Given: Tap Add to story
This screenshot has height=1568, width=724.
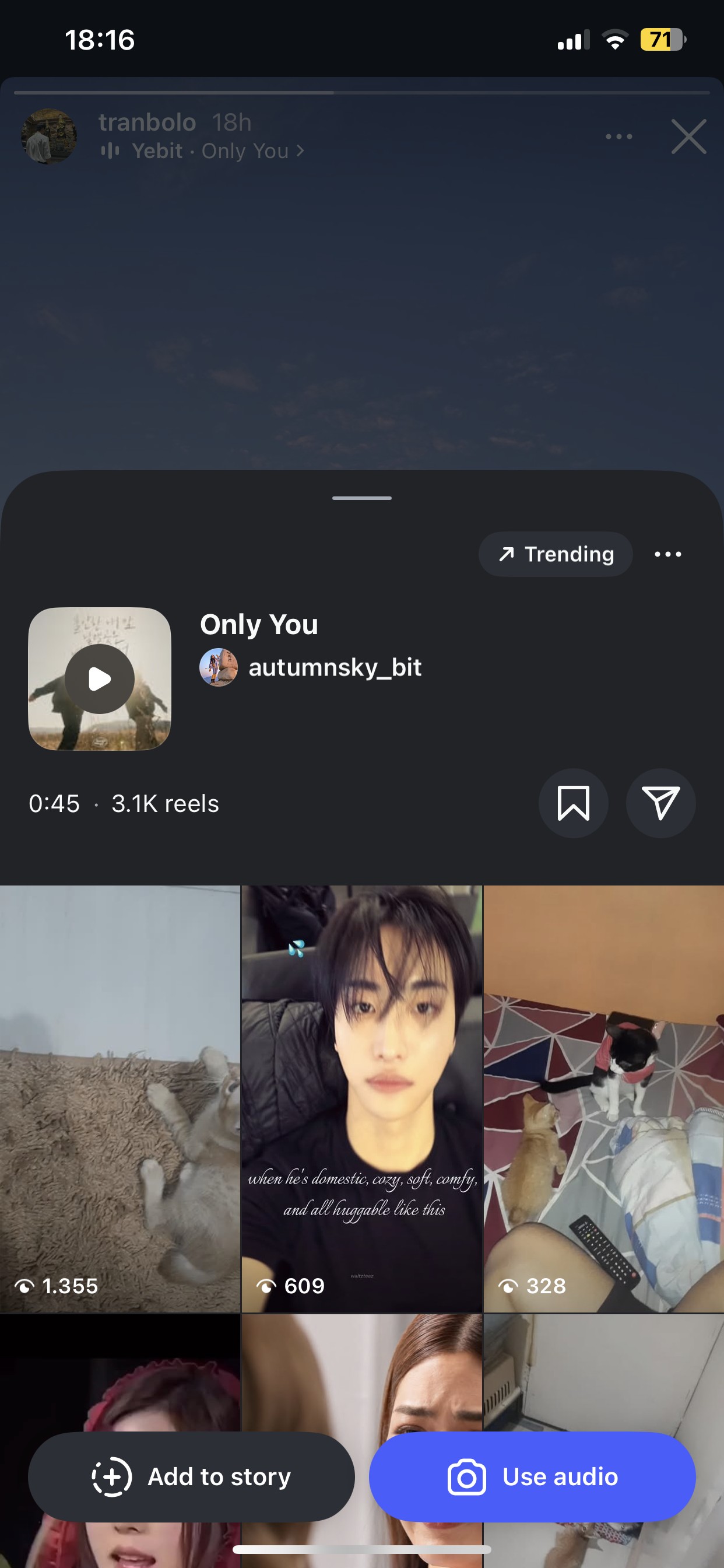Looking at the screenshot, I should [191, 1476].
